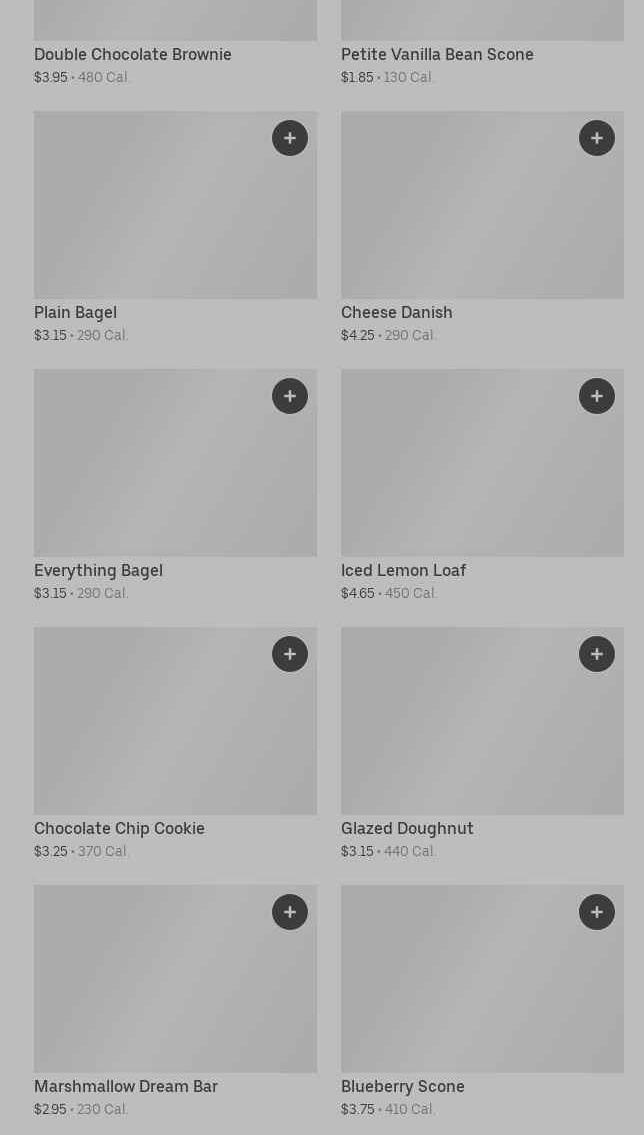Screen dimensions: 644x1135
Task: Add Glazed Doughnut to order
Action: pyautogui.click(x=597, y=654)
